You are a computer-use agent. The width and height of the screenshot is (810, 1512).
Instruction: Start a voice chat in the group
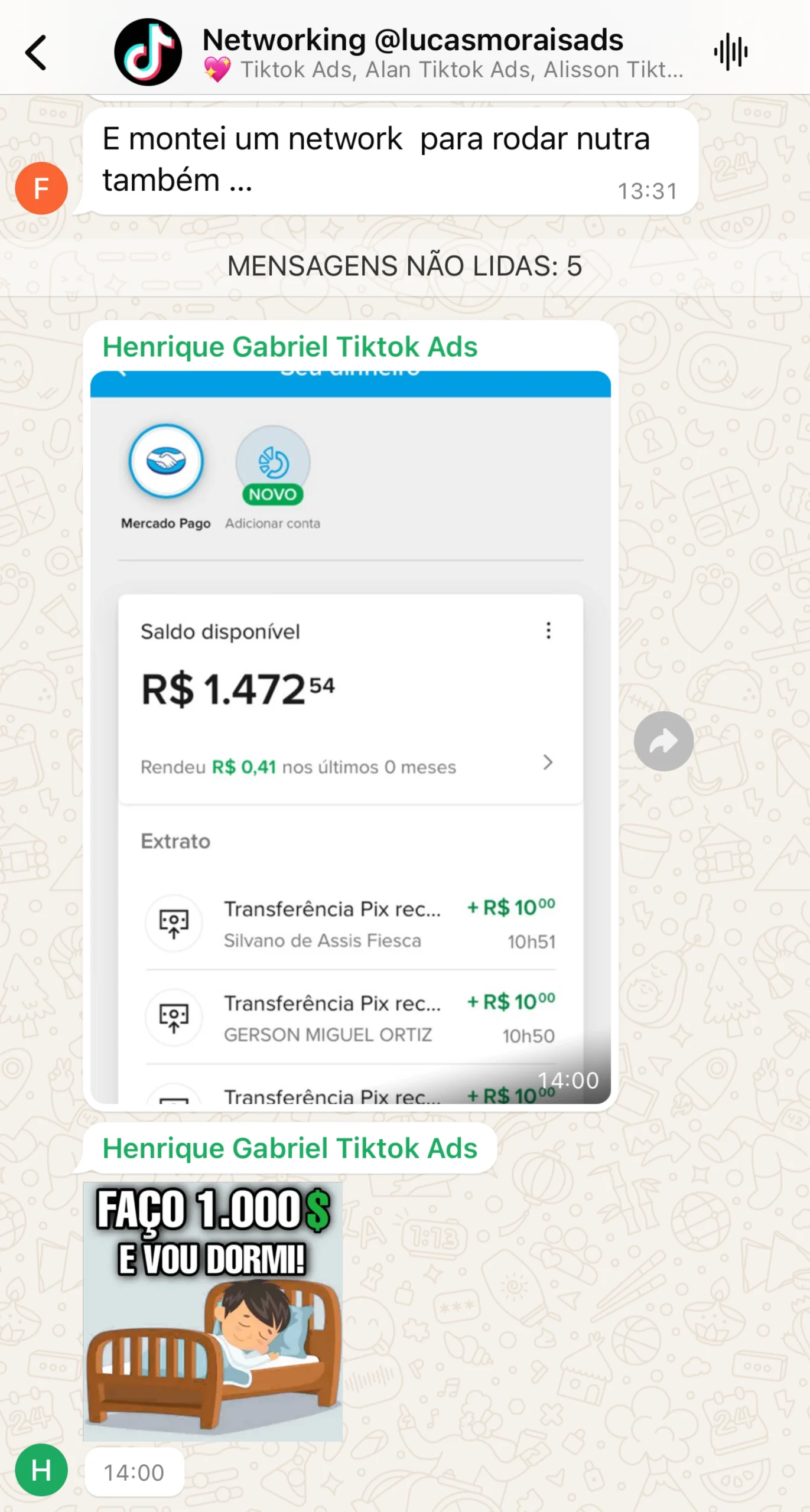[x=730, y=53]
